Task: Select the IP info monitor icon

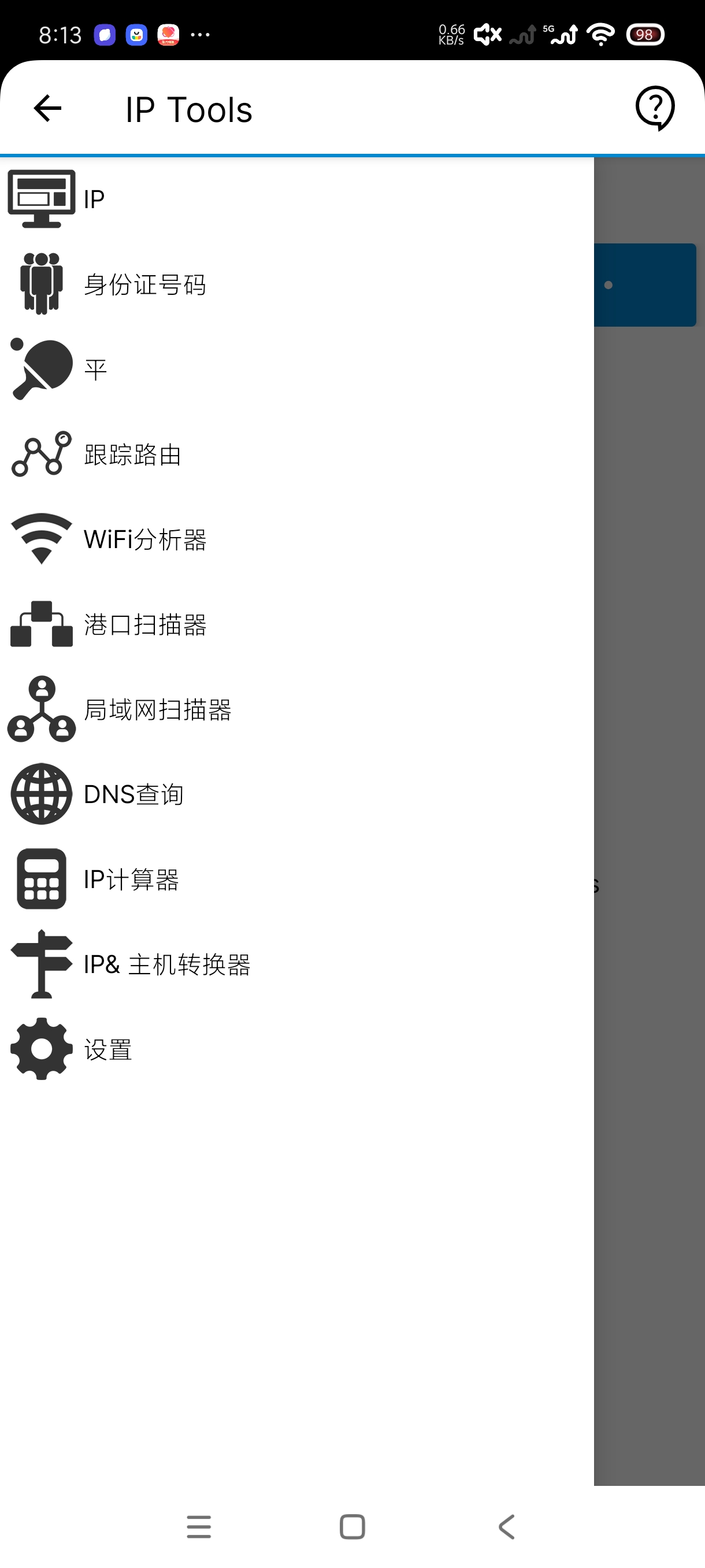Action: tap(41, 197)
